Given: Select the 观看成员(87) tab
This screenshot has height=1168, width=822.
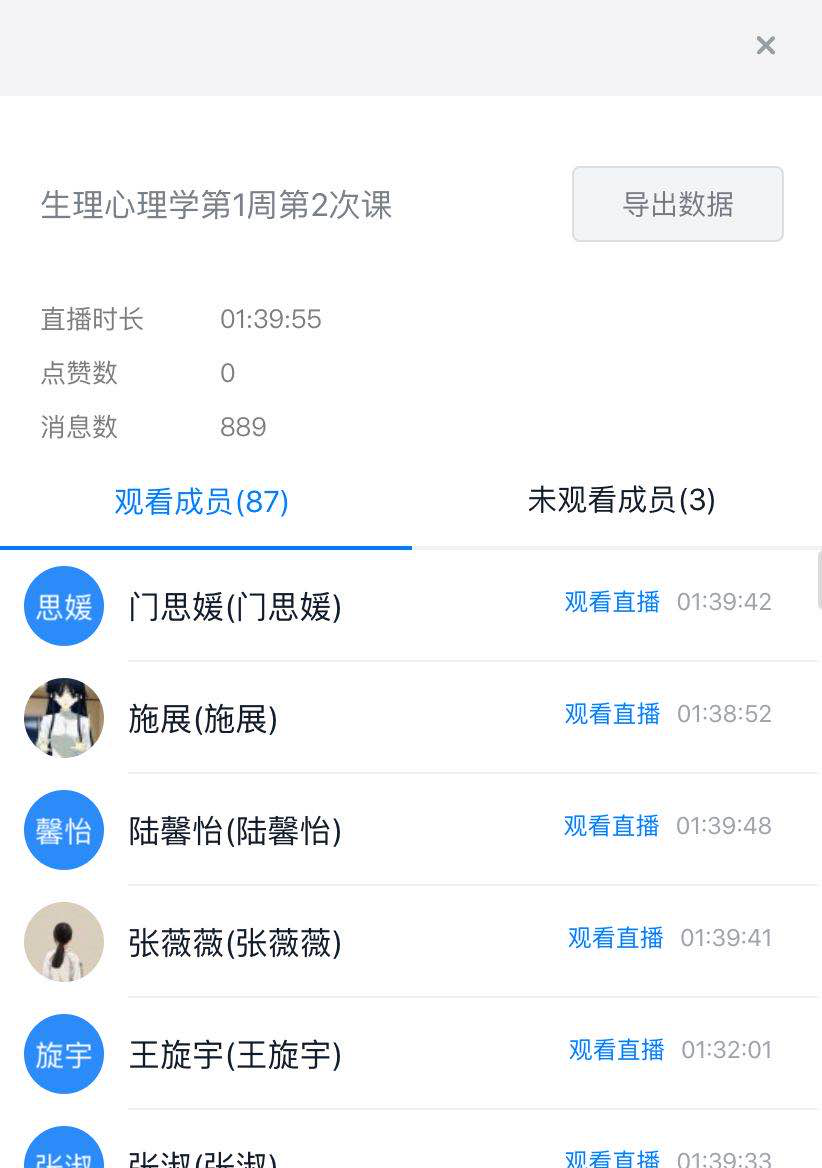Looking at the screenshot, I should 202,501.
